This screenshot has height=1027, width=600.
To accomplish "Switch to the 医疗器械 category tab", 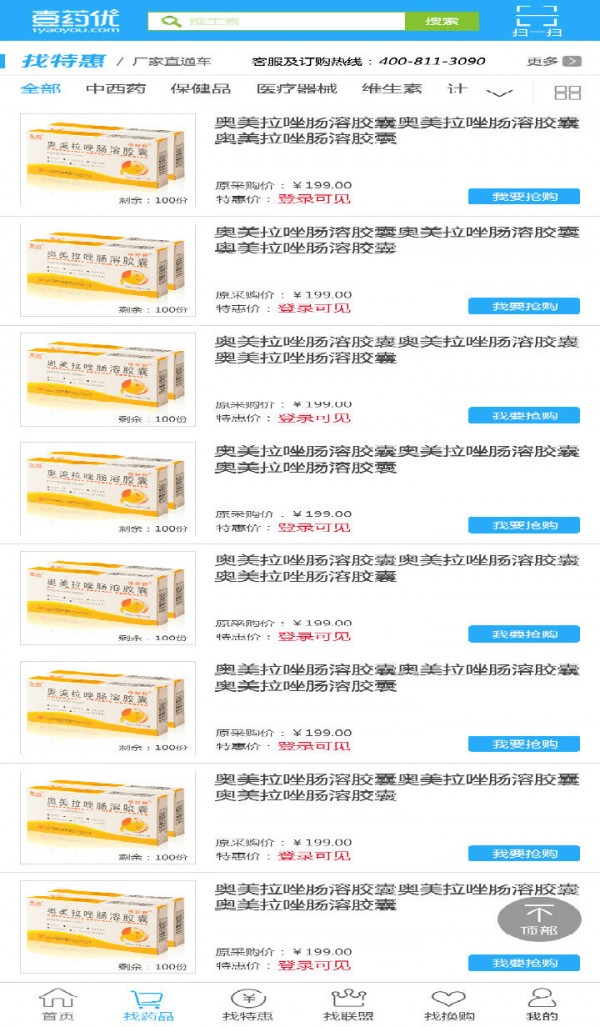I will (x=296, y=89).
